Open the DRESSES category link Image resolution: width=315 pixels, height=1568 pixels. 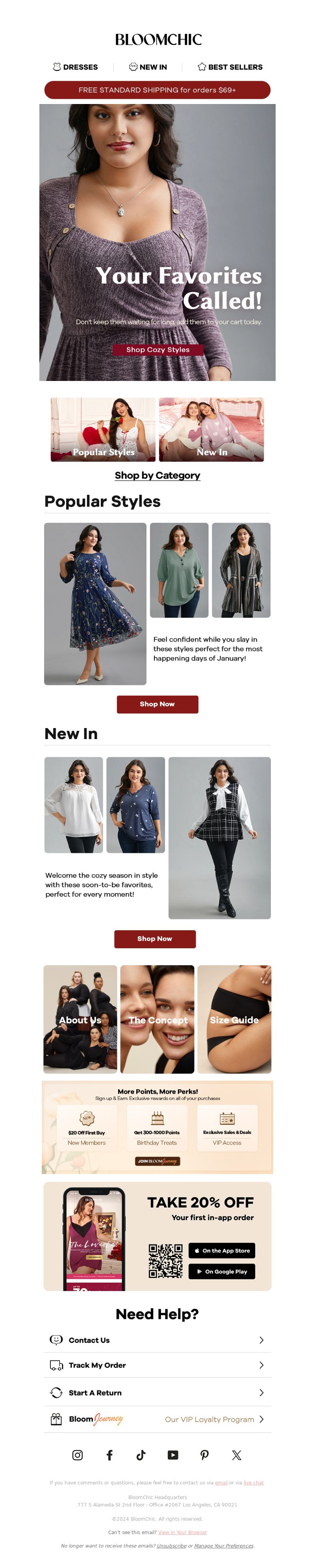76,67
